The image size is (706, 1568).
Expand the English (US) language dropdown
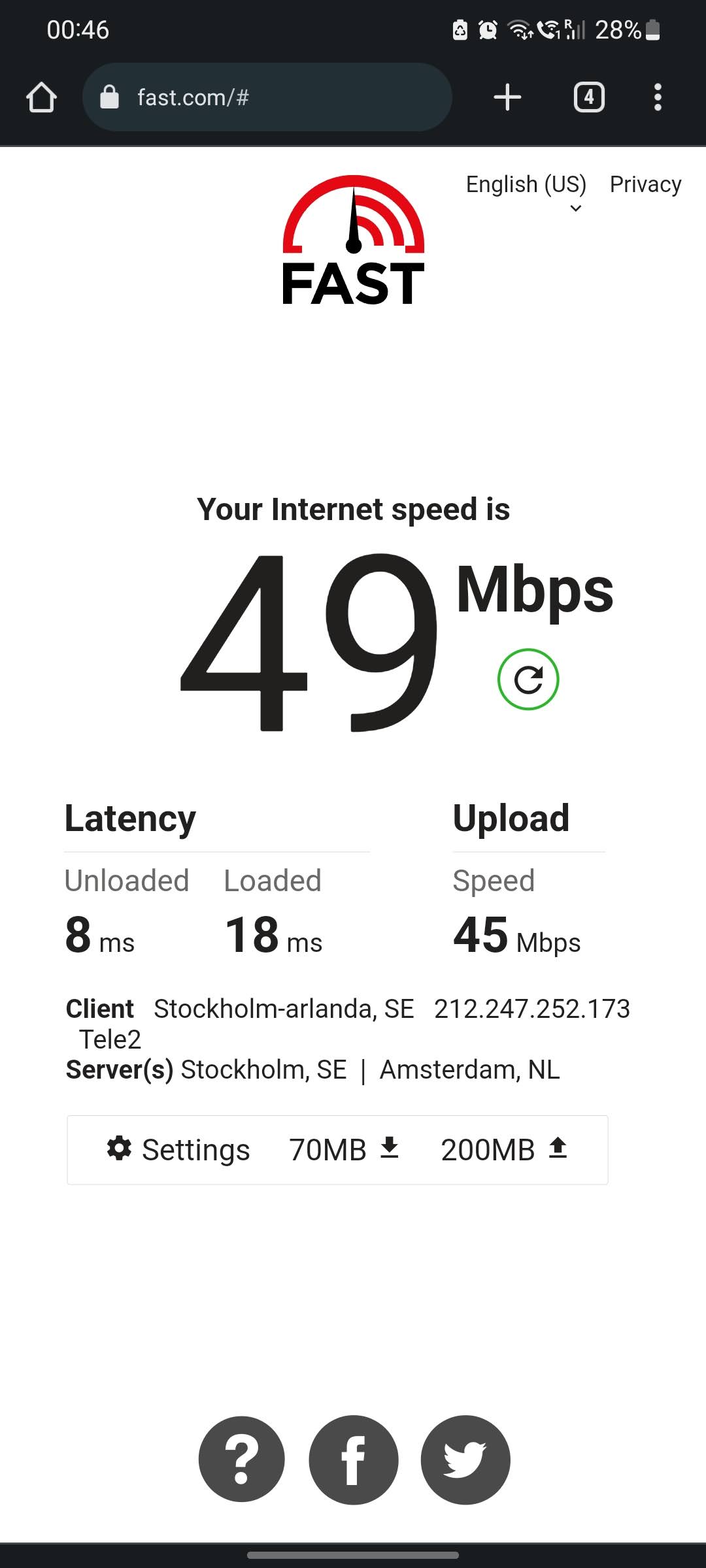click(x=526, y=190)
